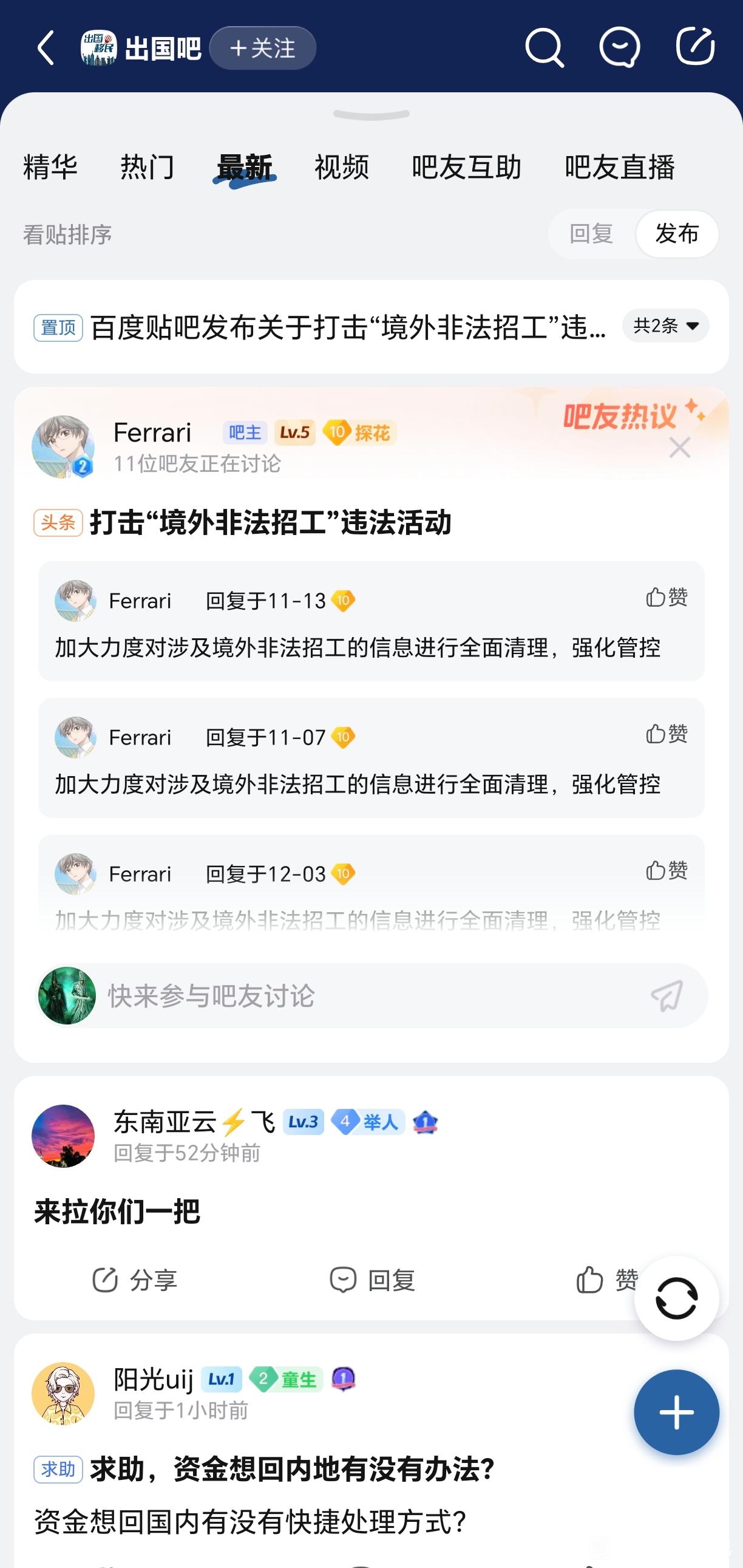Sort posts by 回复
743x1568 pixels.
click(x=591, y=234)
